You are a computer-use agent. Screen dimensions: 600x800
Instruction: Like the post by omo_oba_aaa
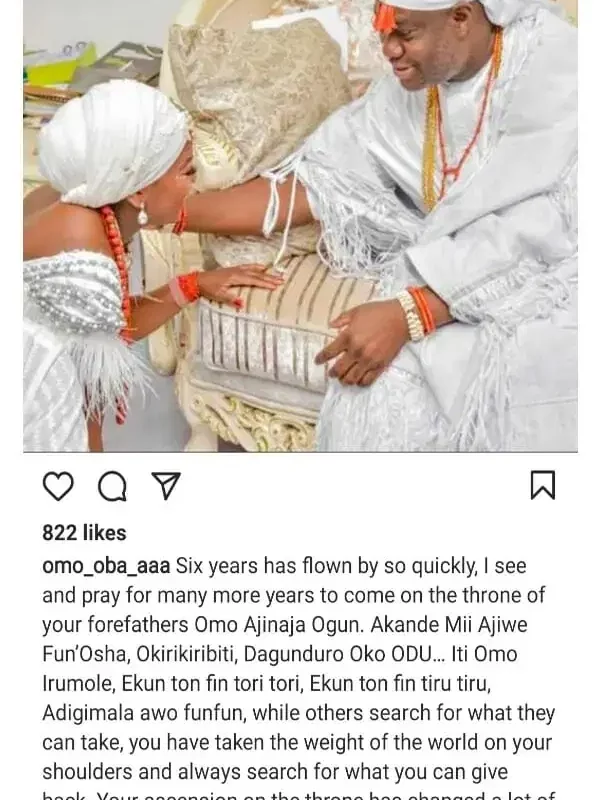point(59,486)
